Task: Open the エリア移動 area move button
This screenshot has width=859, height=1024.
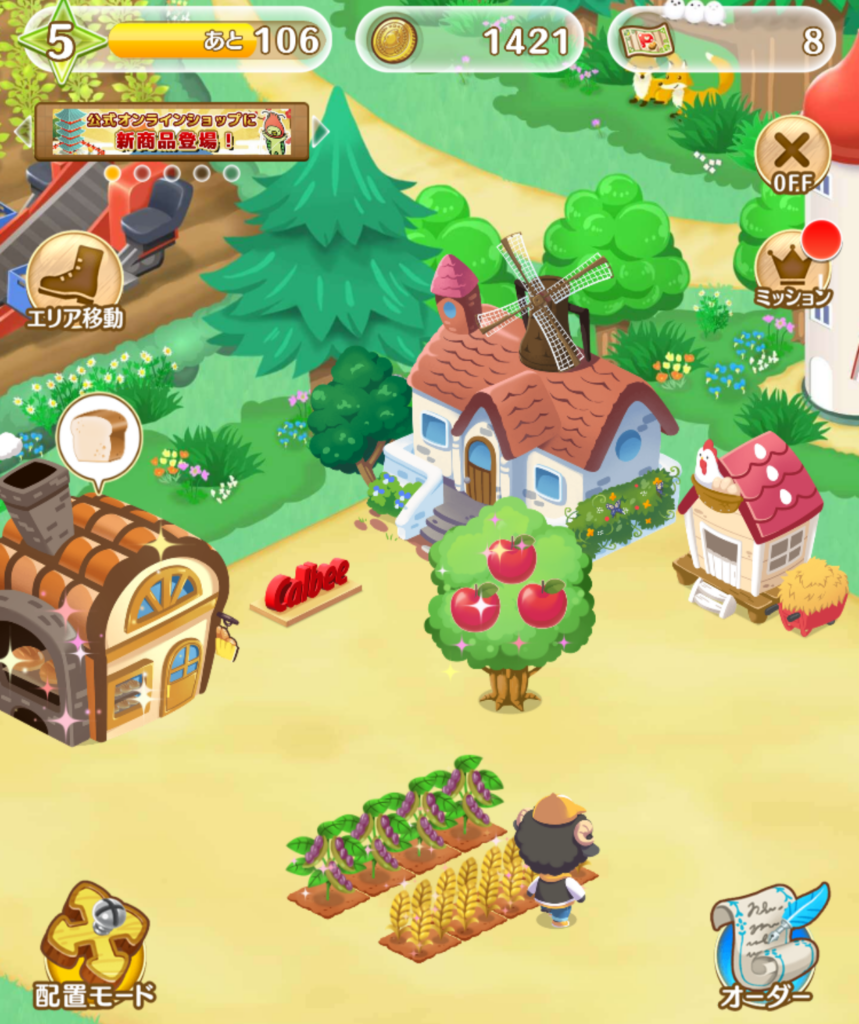Action: pos(75,281)
